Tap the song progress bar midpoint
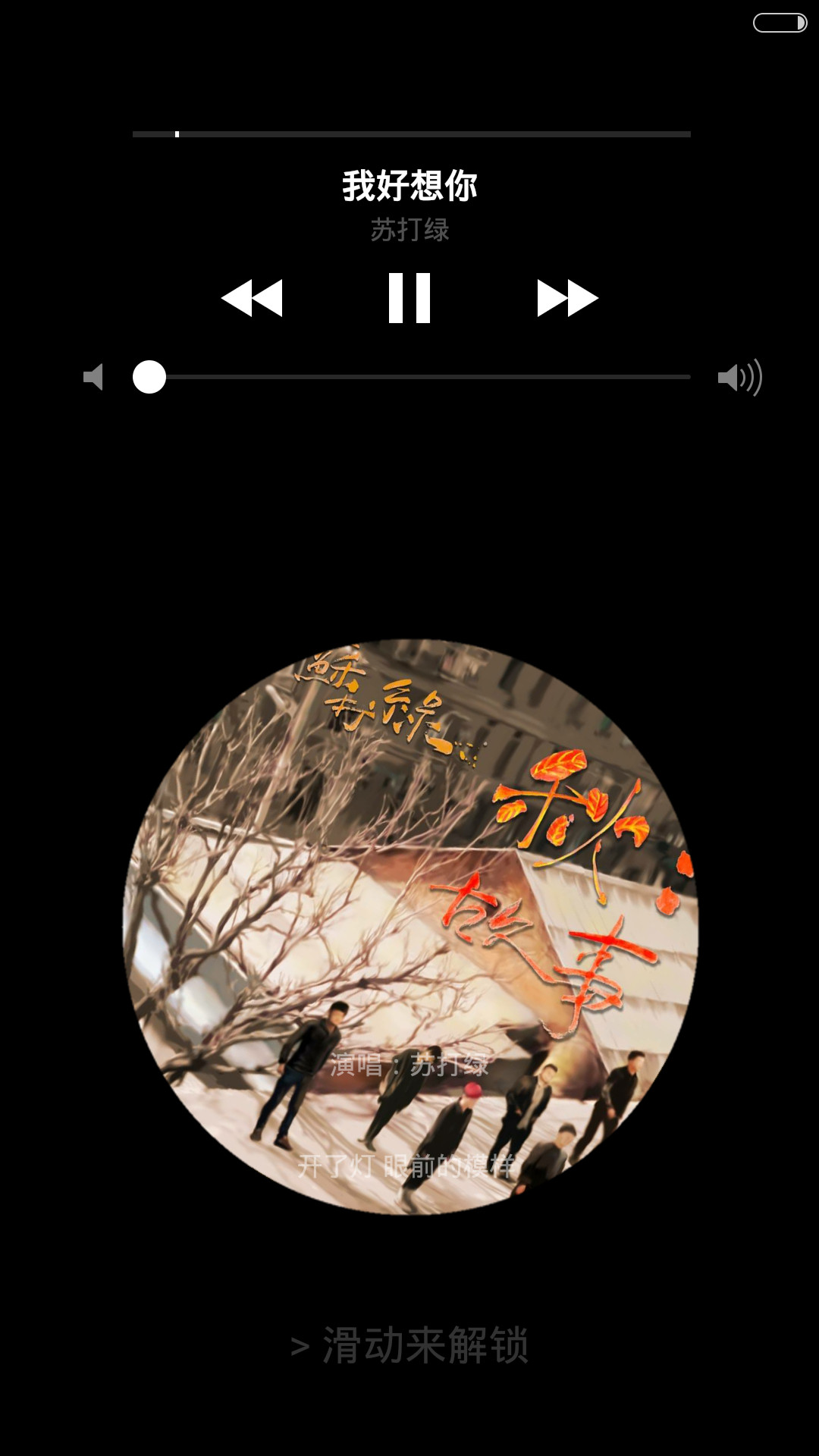The width and height of the screenshot is (819, 1456). [x=411, y=134]
